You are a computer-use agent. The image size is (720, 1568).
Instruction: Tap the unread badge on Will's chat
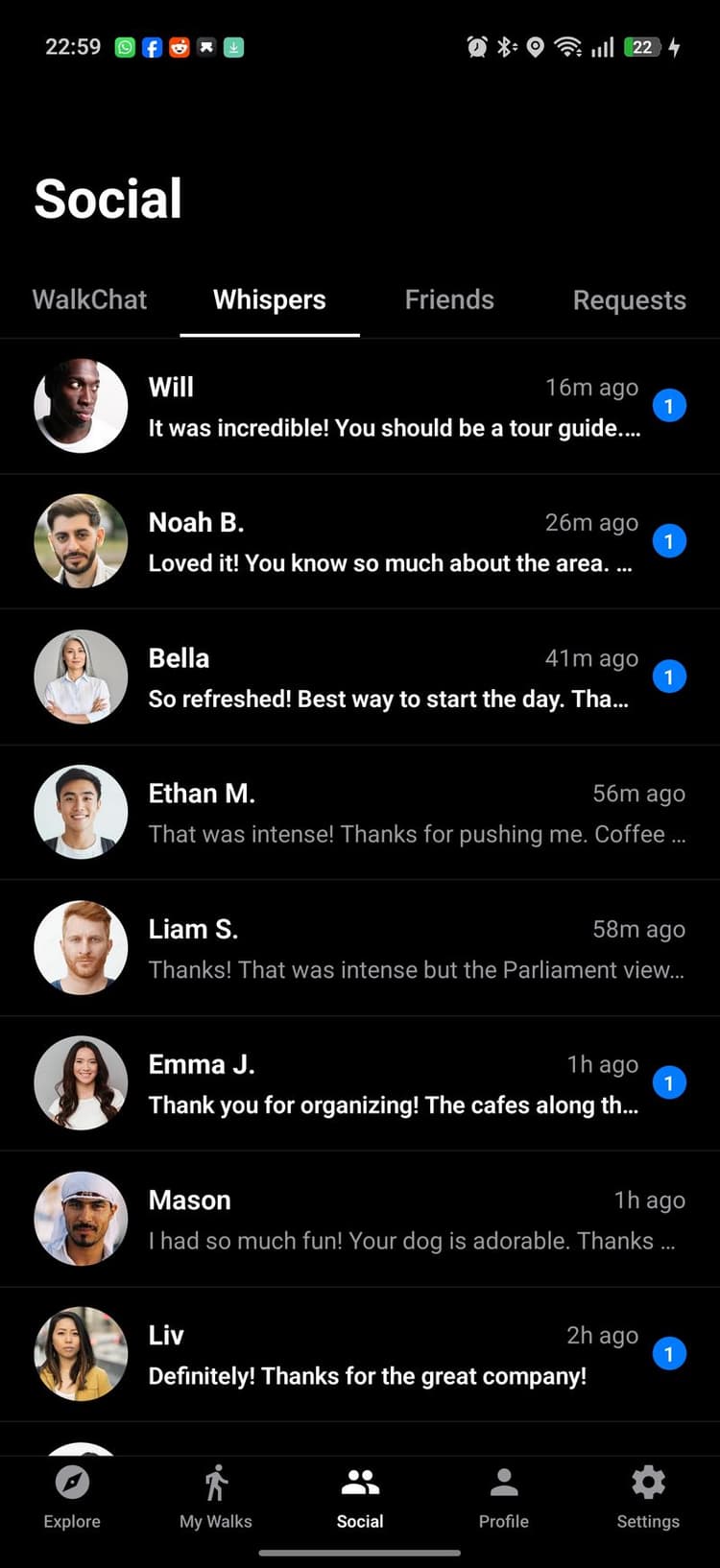pos(670,405)
